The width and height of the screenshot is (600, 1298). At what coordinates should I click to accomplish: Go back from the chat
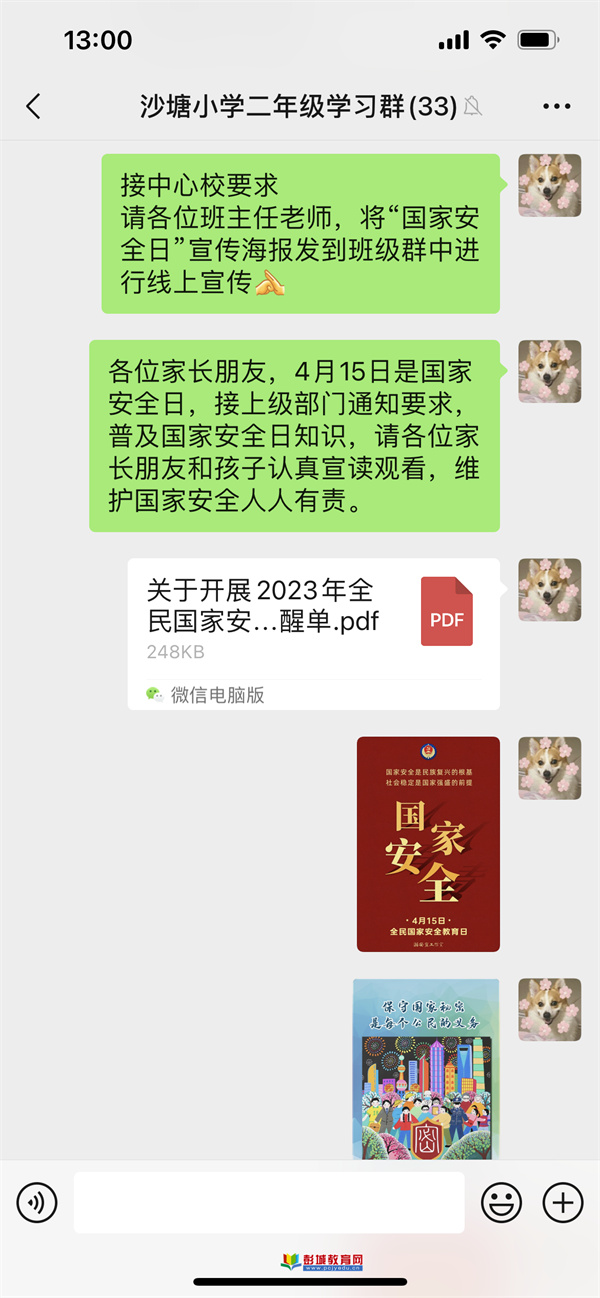33,107
